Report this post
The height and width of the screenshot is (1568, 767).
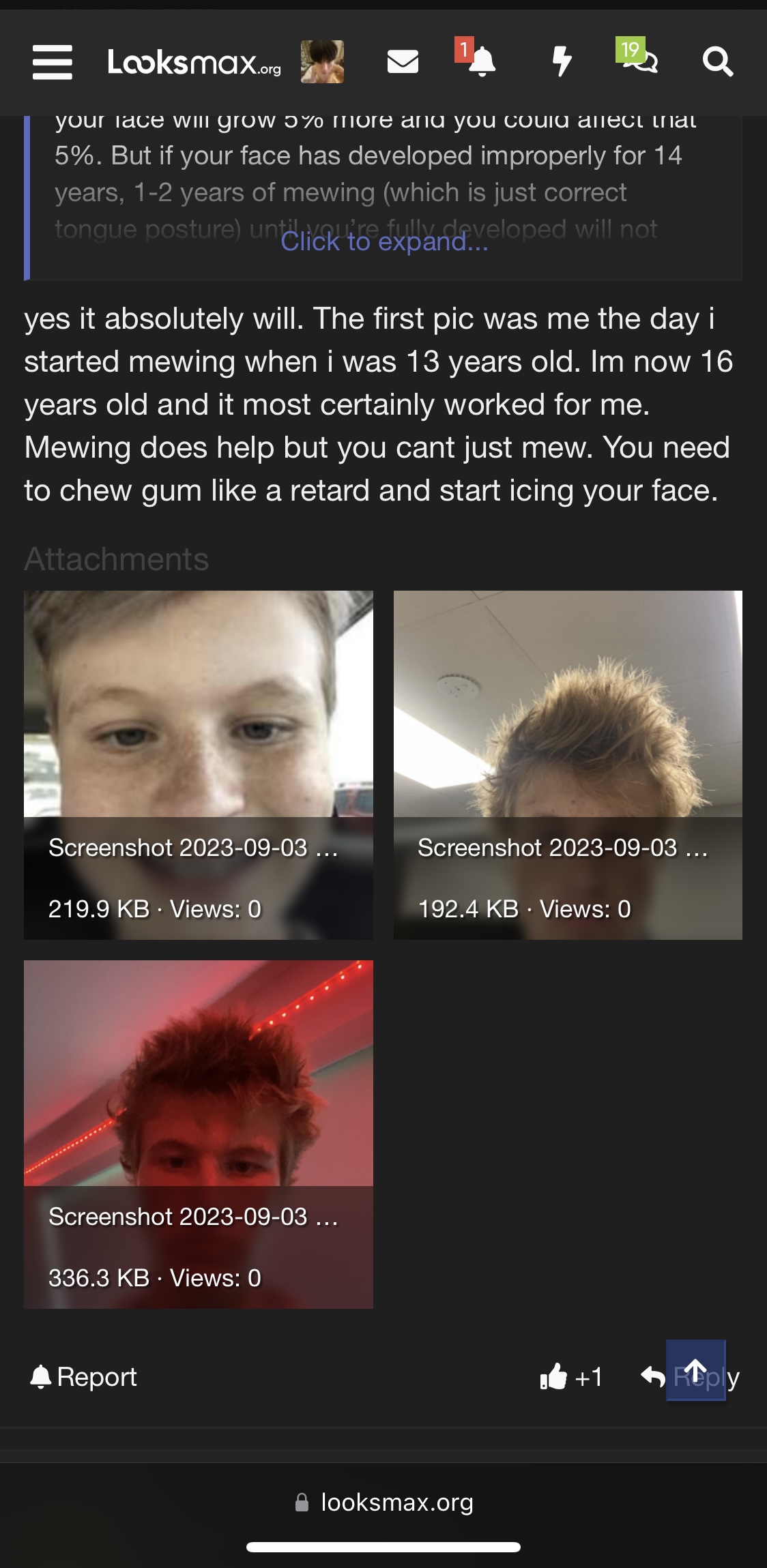pos(83,1377)
